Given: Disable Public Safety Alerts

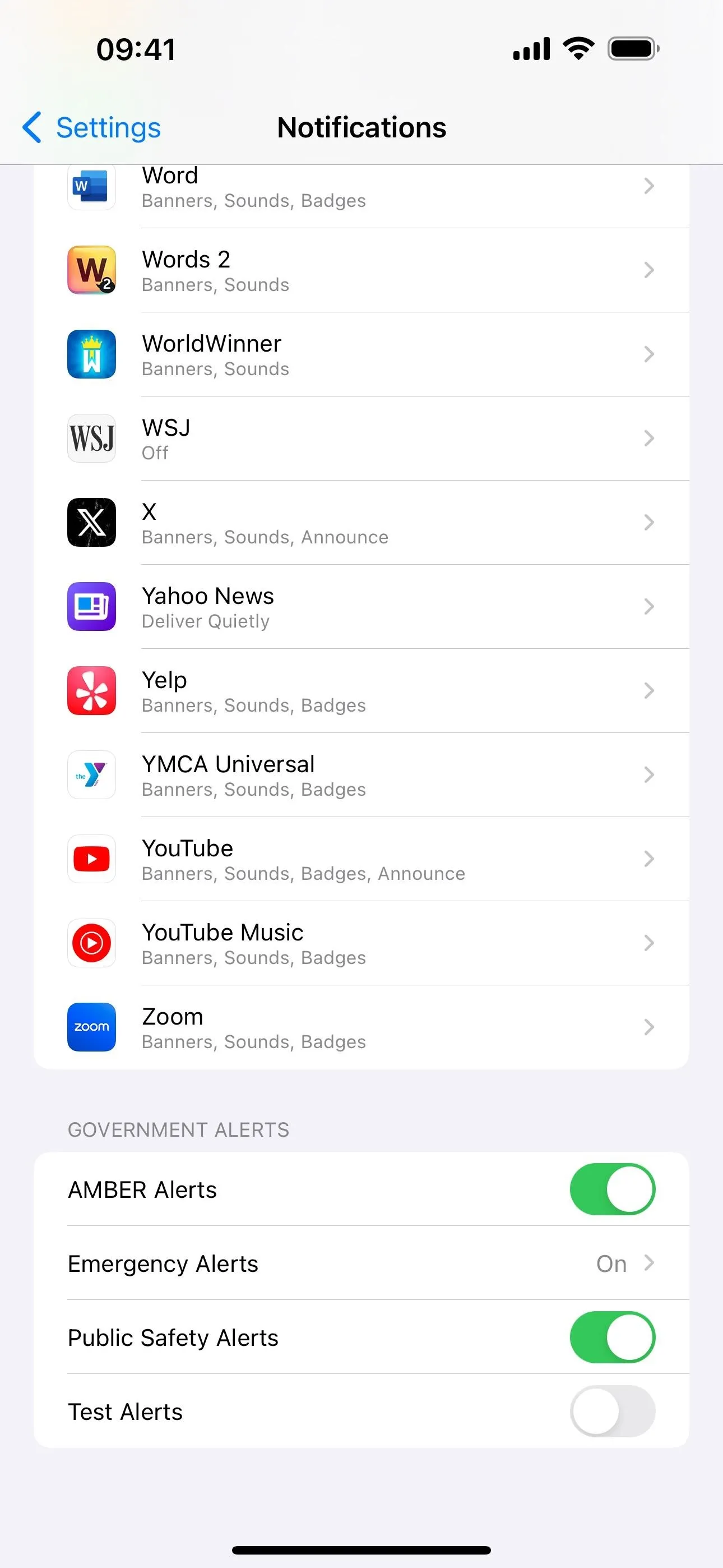Looking at the screenshot, I should click(612, 1337).
